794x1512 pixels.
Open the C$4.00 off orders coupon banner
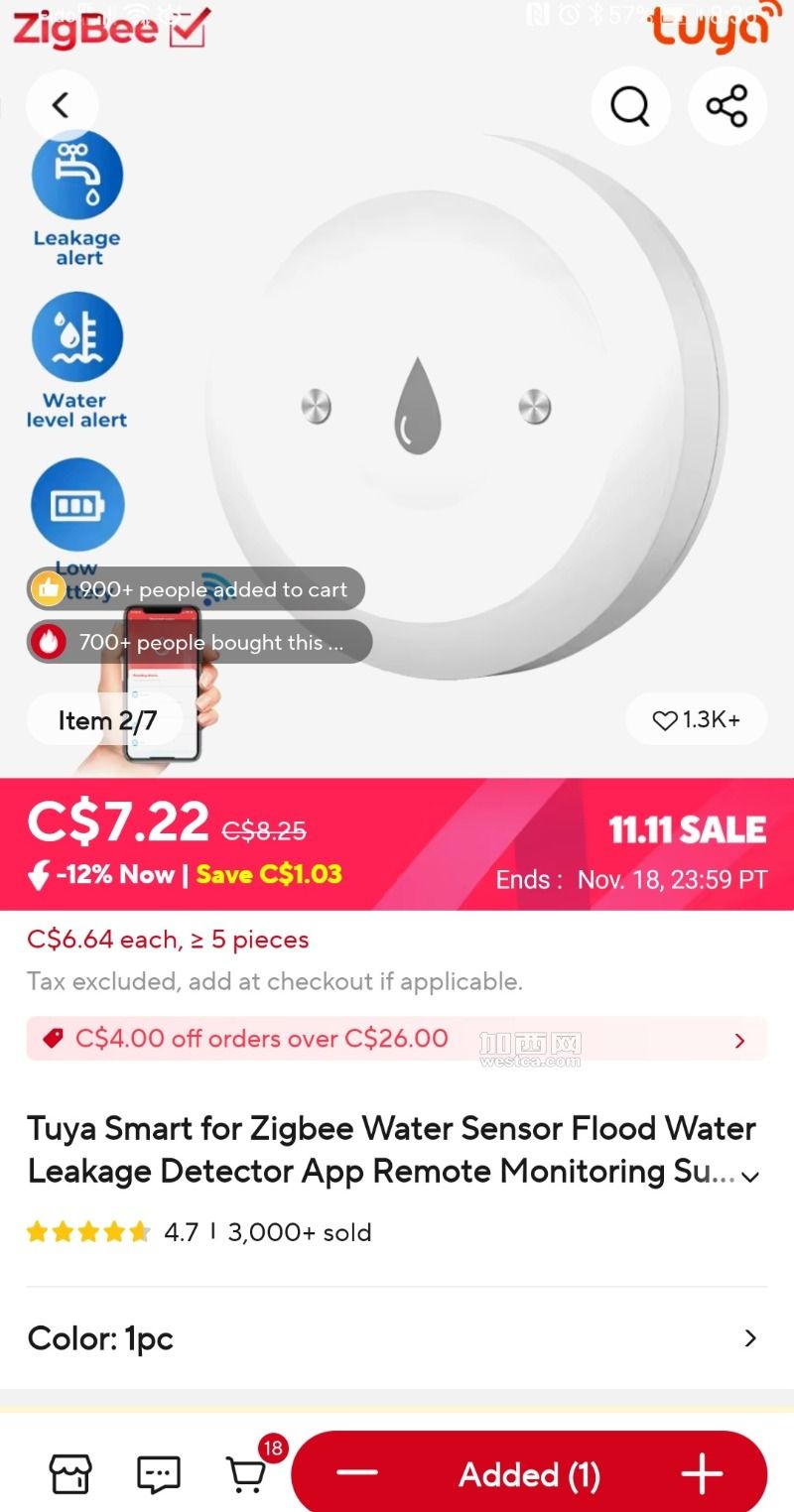click(397, 1039)
